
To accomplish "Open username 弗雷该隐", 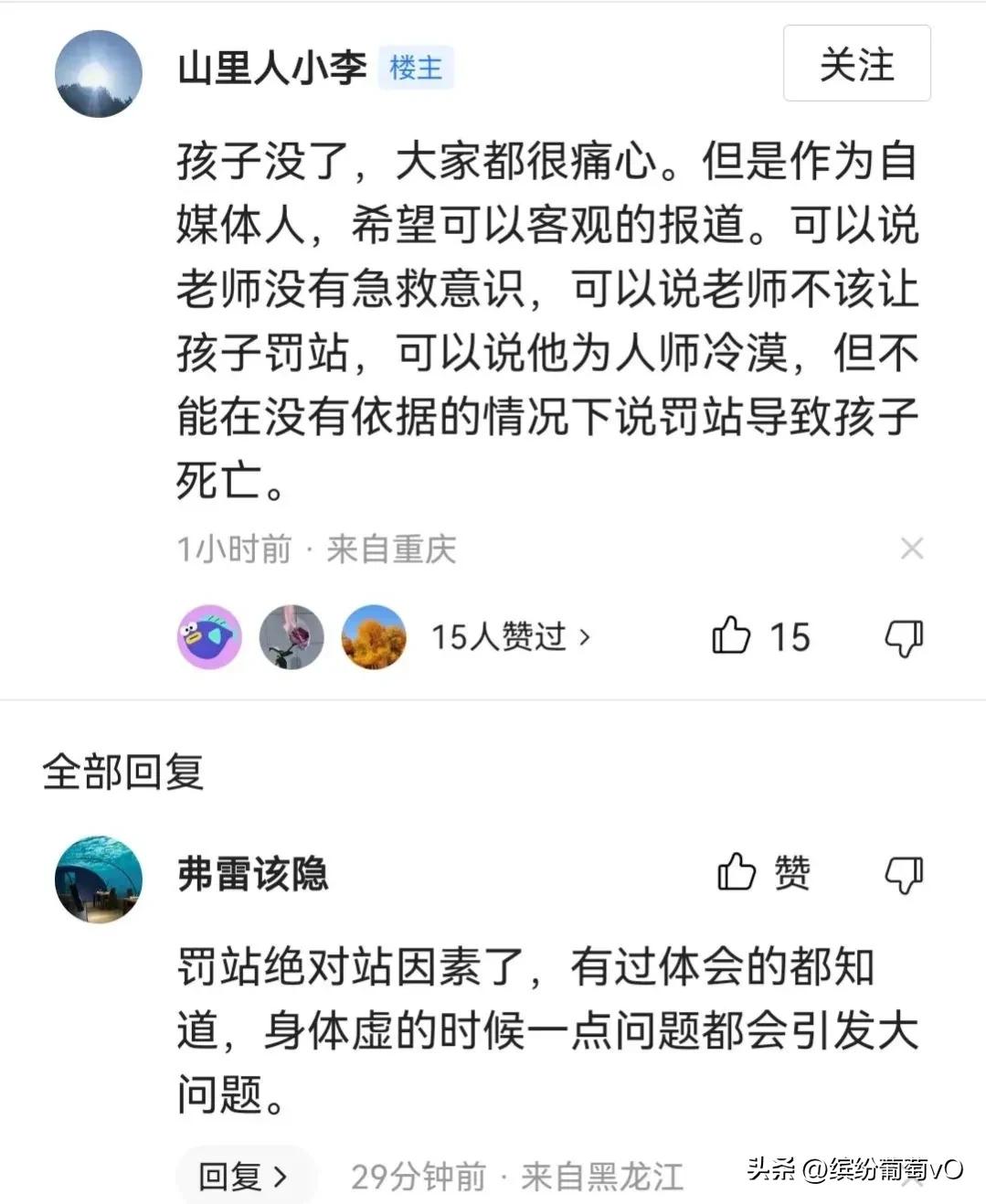I will pos(256,873).
